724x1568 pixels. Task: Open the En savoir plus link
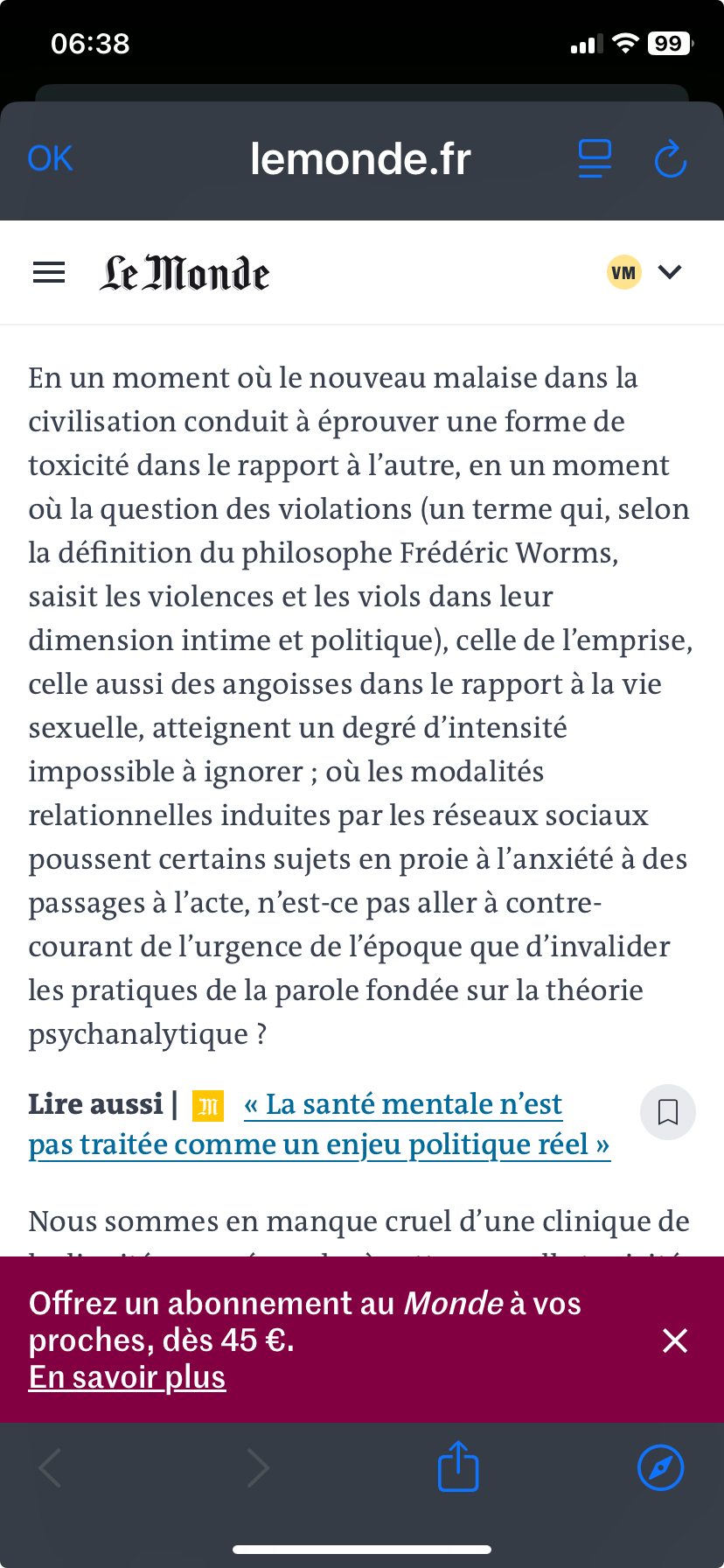pos(128,1377)
